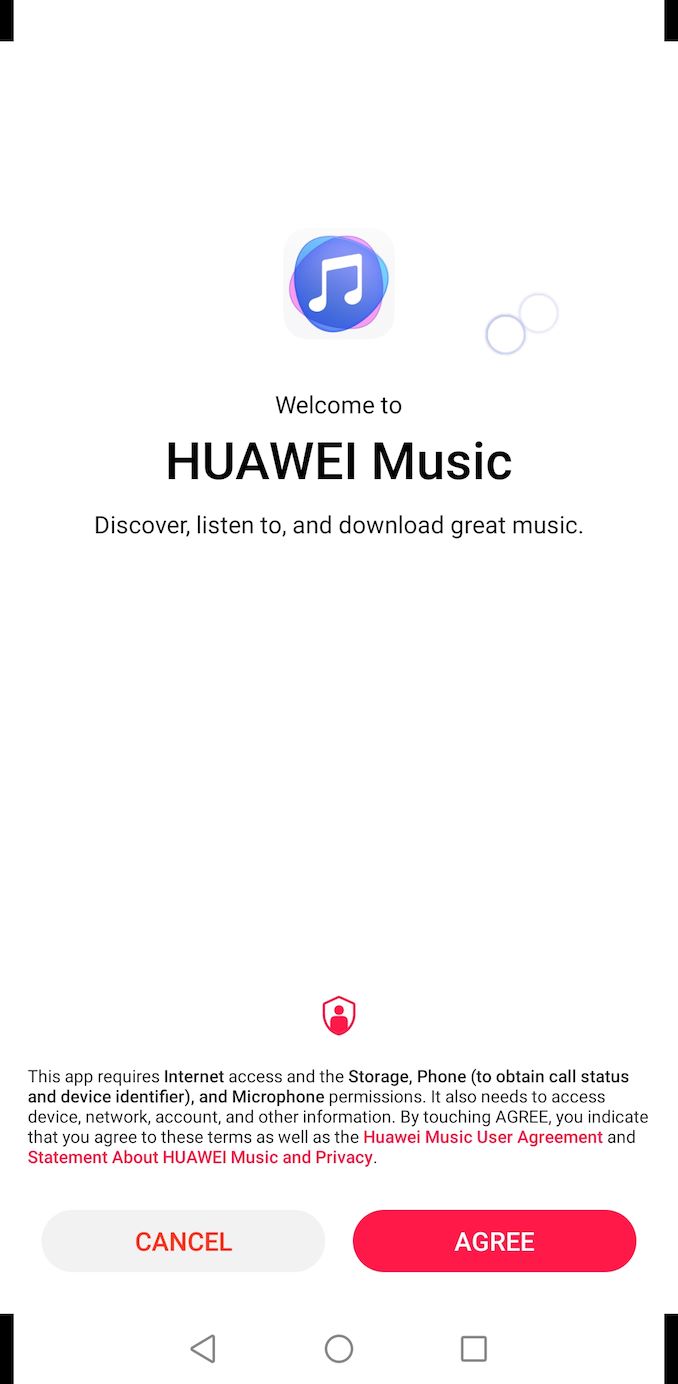This screenshot has height=1384, width=678.
Task: Tap the AGREE button
Action: click(494, 1241)
